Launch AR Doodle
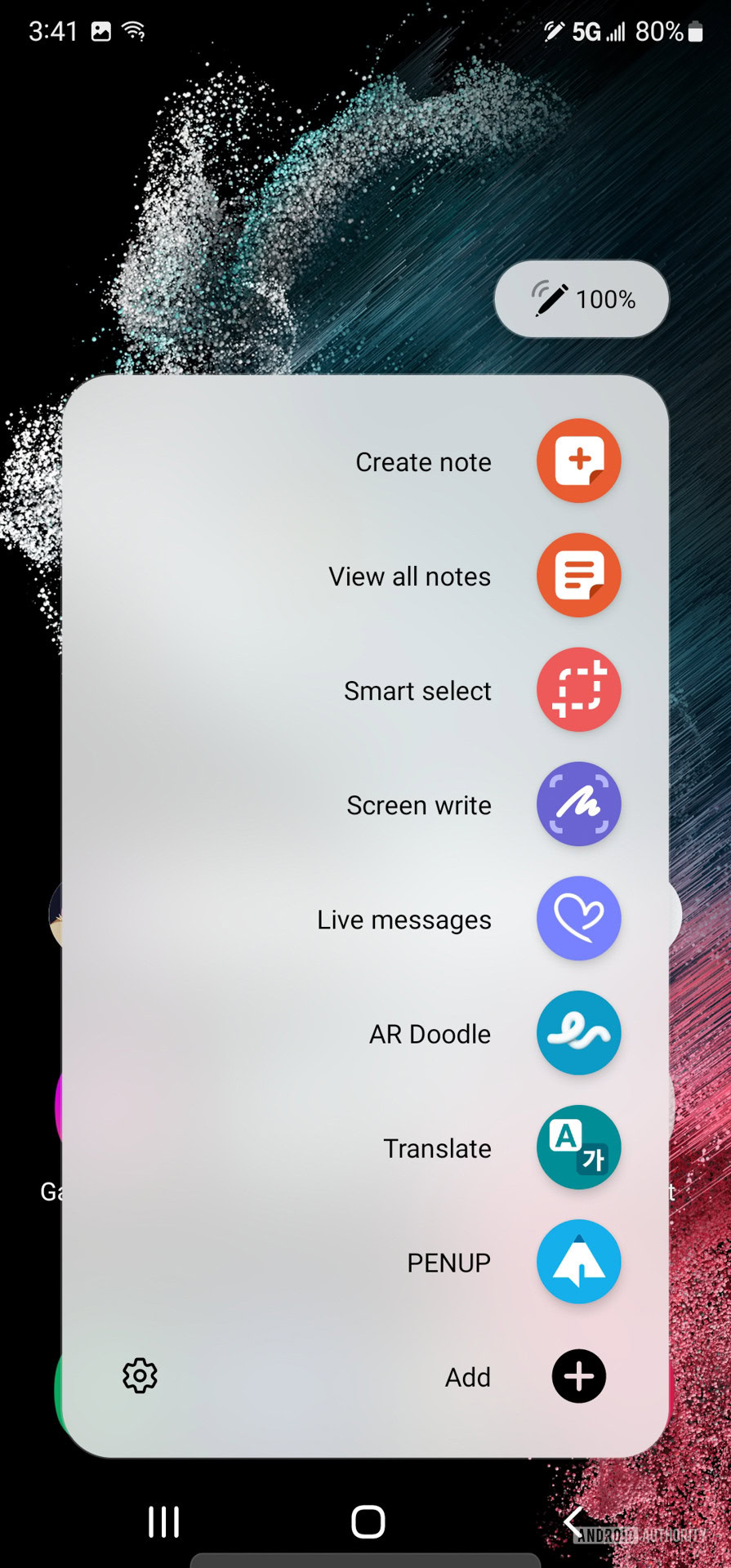Image resolution: width=731 pixels, height=1568 pixels. point(578,1032)
